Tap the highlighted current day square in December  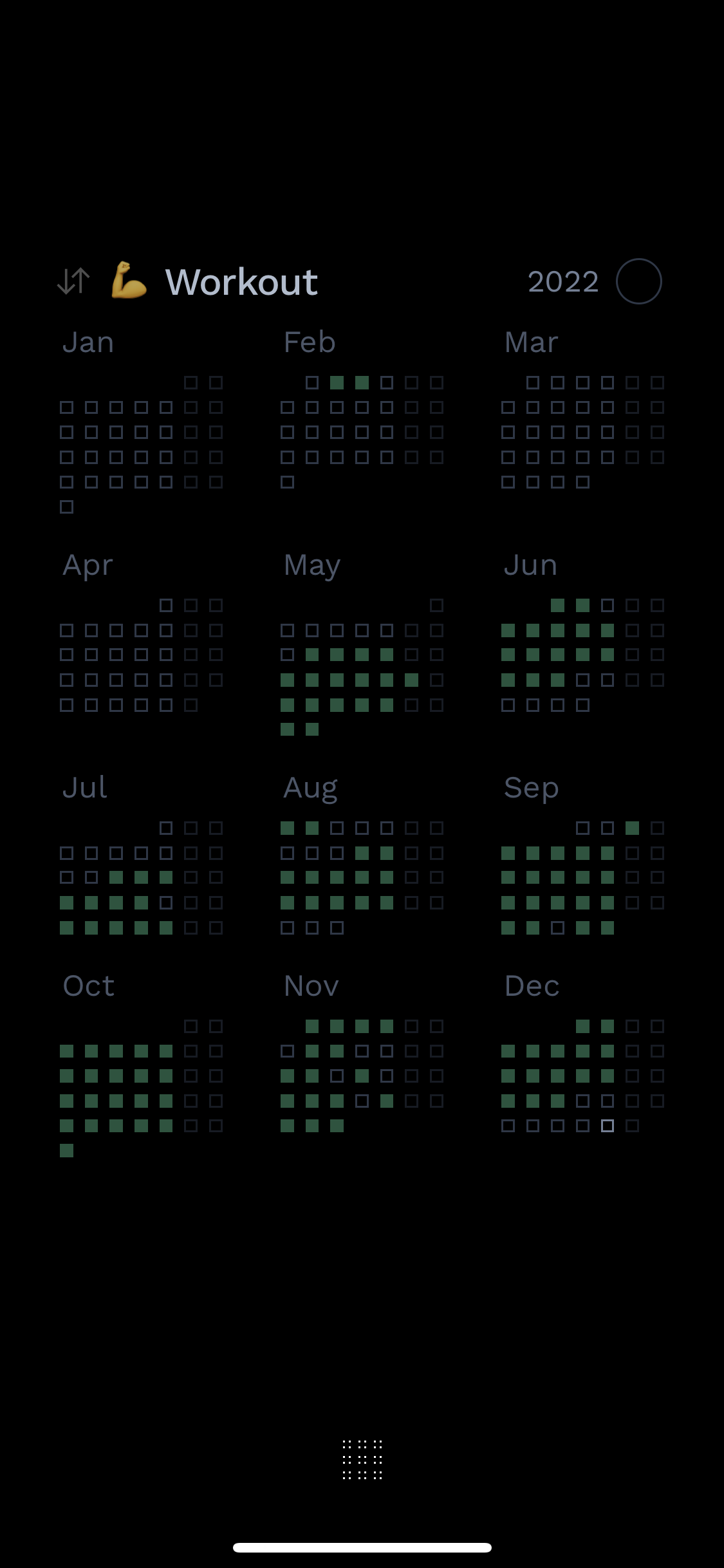coord(608,1125)
